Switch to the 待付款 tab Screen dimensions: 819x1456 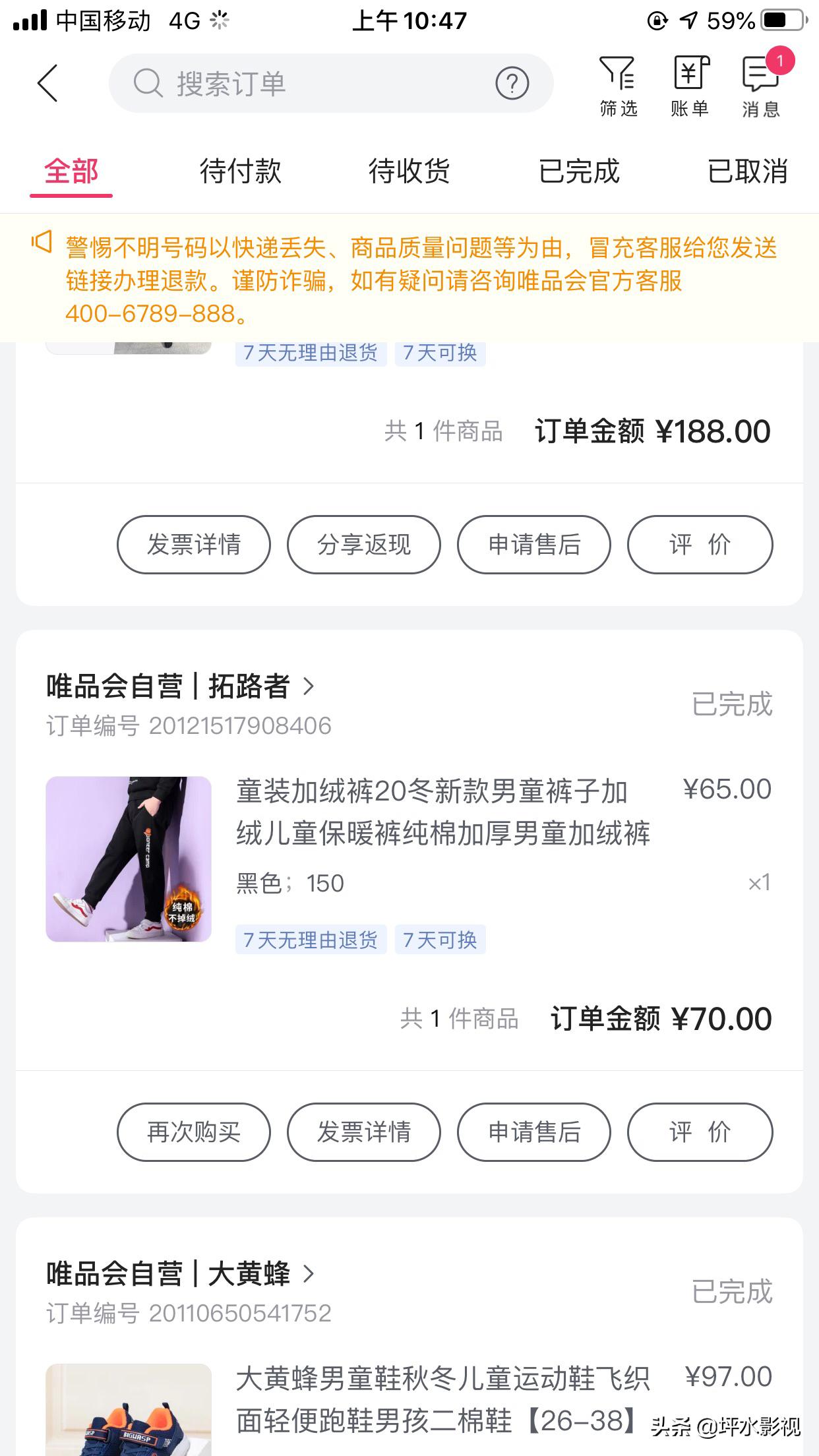(x=240, y=171)
